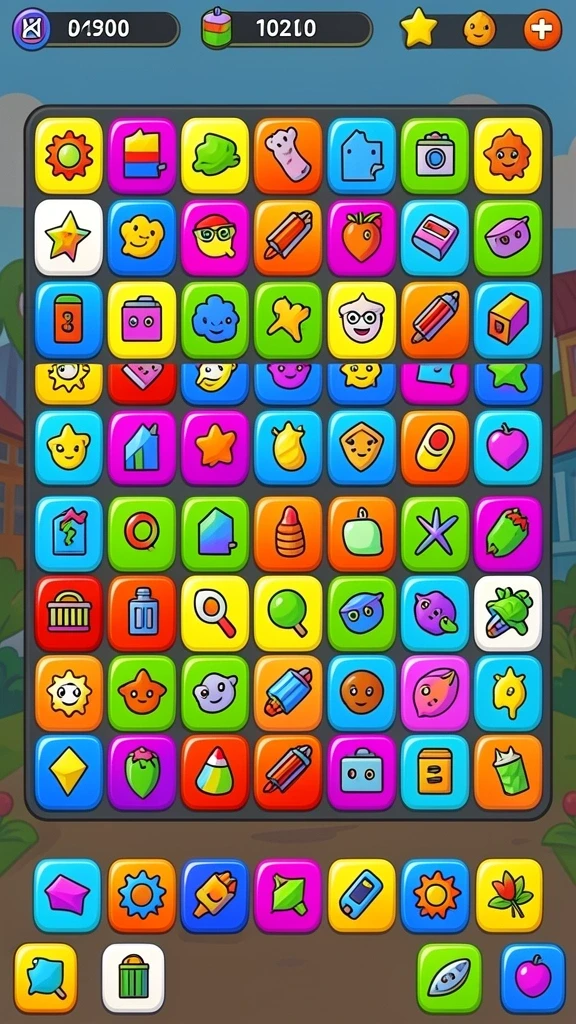Tap the blue tile with yellow diamond

[69, 772]
